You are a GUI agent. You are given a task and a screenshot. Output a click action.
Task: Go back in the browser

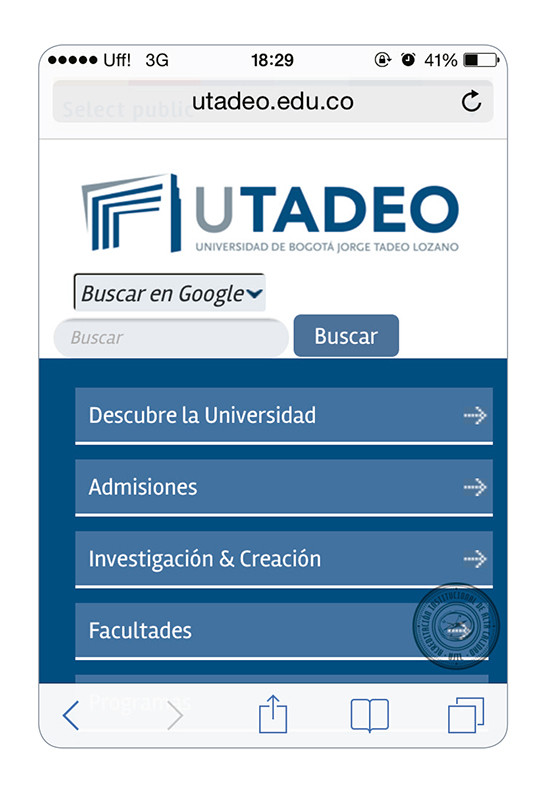(x=71, y=716)
